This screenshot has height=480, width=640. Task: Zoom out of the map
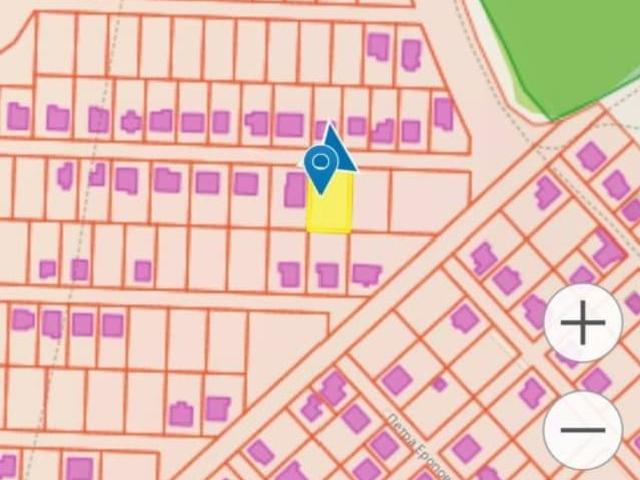tap(583, 430)
